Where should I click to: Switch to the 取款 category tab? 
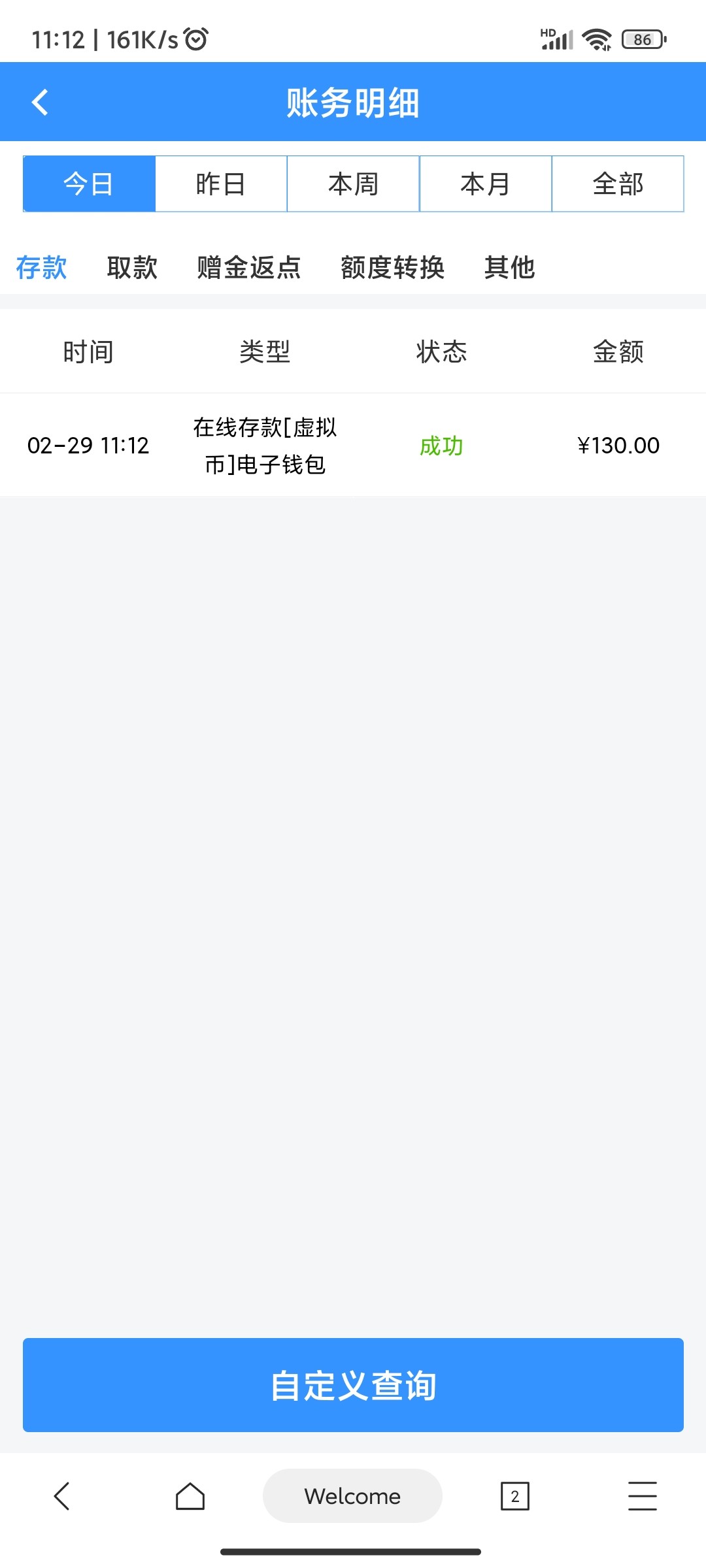pos(132,268)
